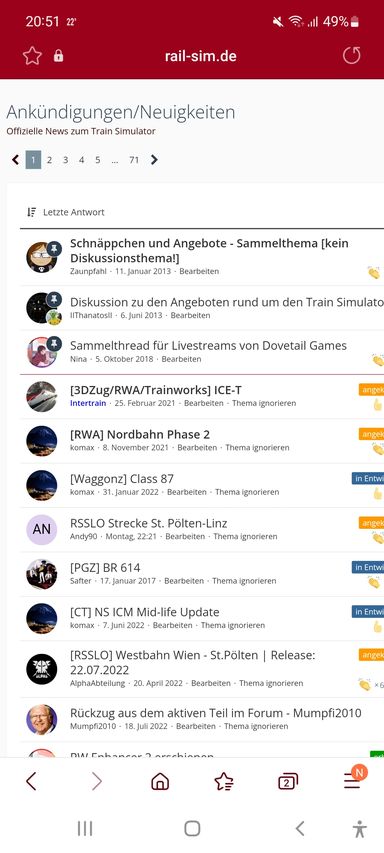Open Sammelthread für Livestreams von Dovetail Games
The height and width of the screenshot is (853, 384).
208,345
